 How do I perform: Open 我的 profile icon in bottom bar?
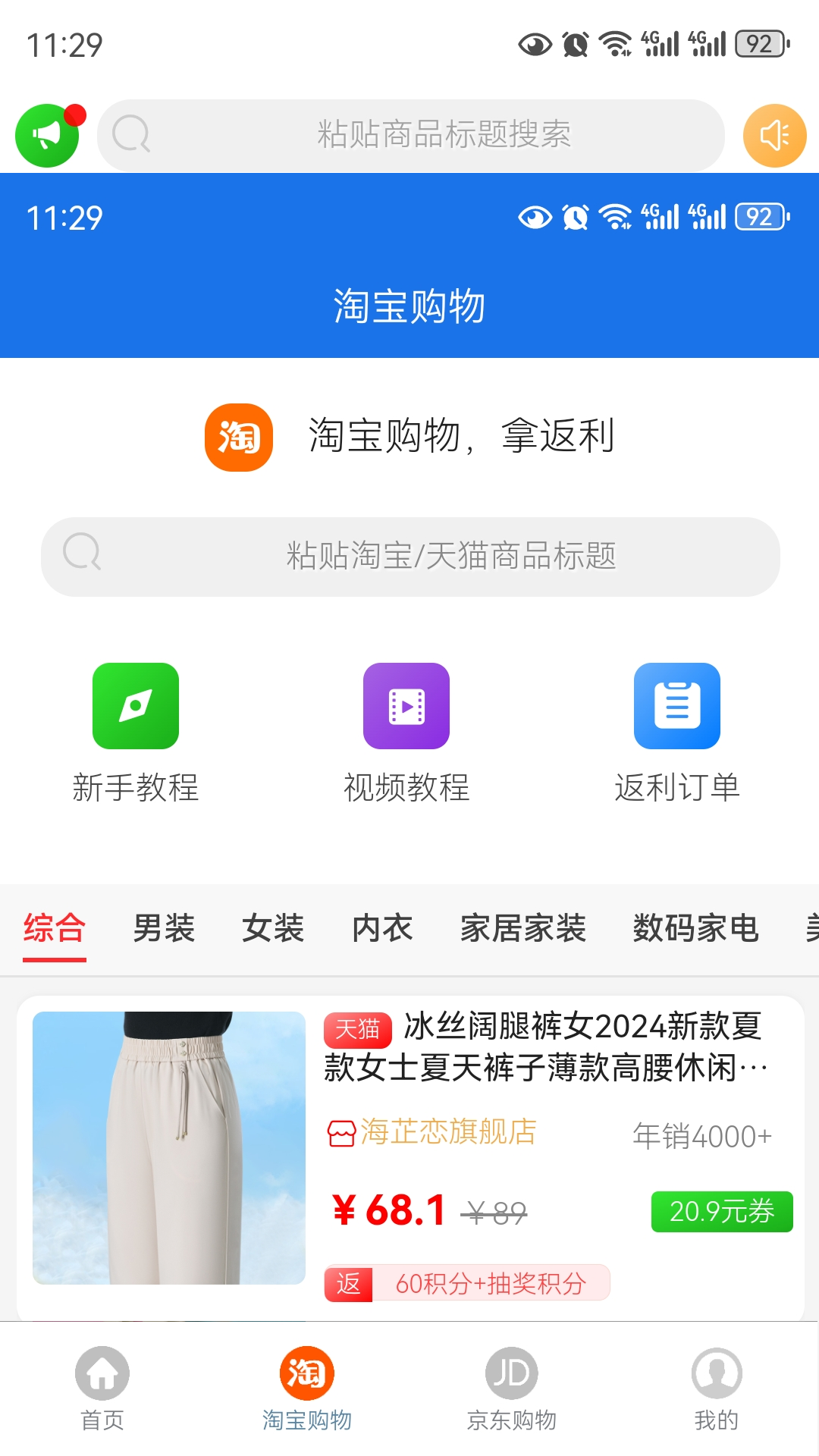717,1374
